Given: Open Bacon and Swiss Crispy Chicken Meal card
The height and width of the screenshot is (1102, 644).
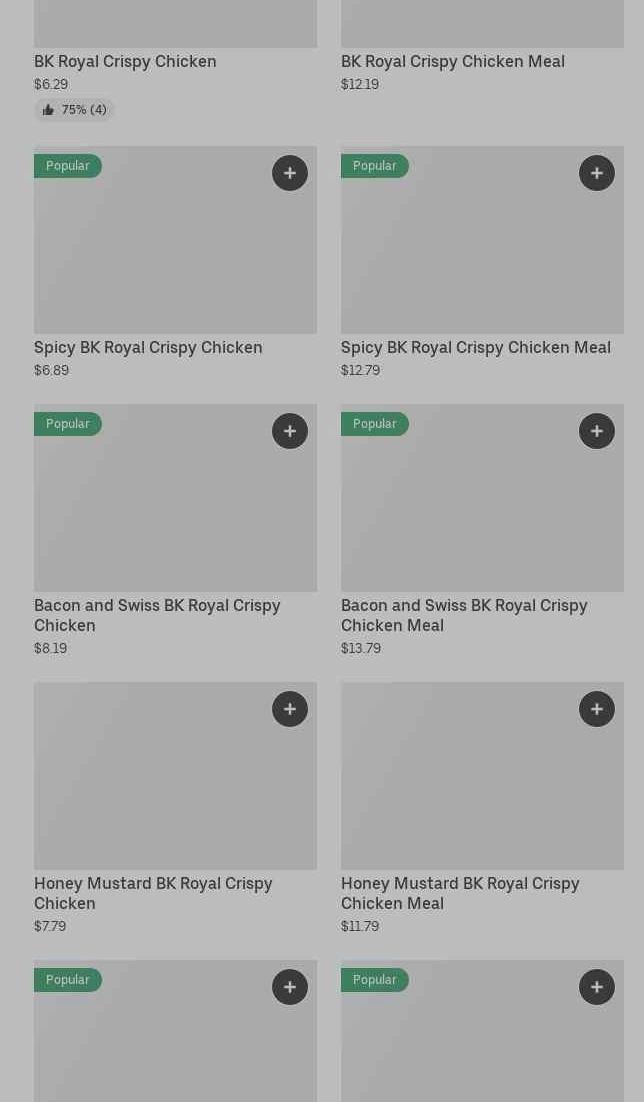Looking at the screenshot, I should click(x=464, y=614).
